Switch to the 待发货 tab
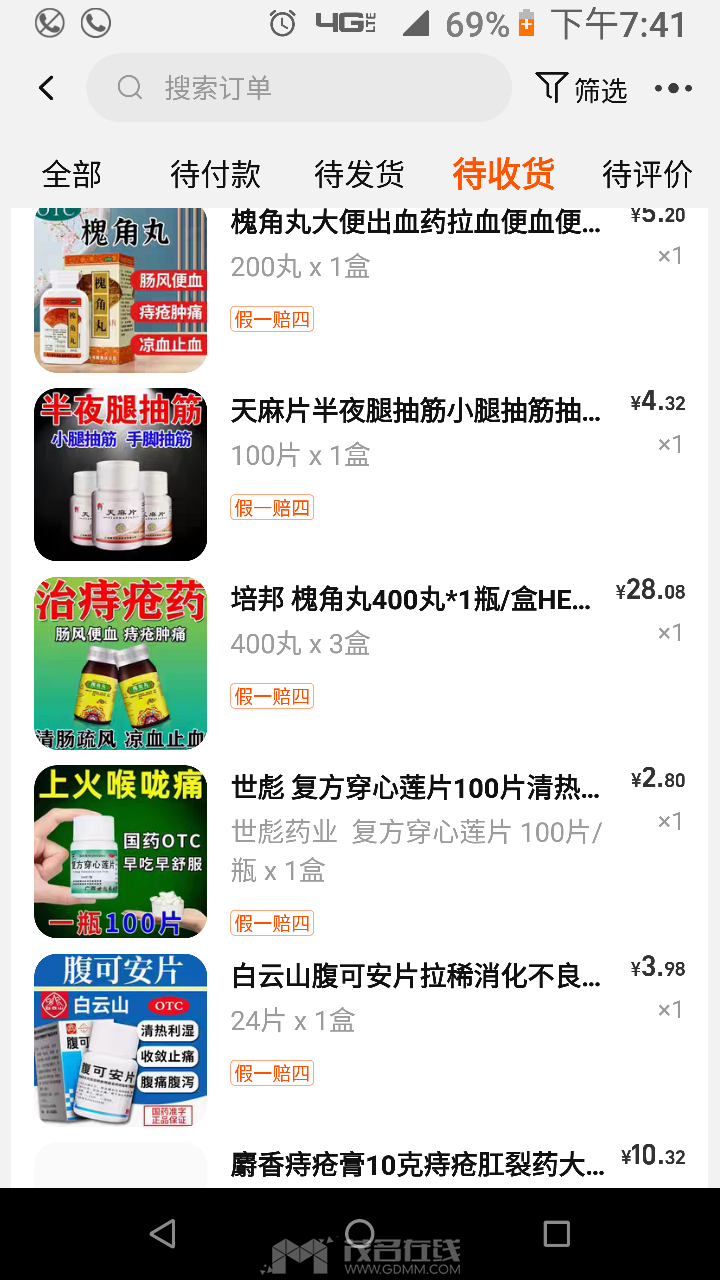This screenshot has height=1280, width=720. [x=359, y=174]
